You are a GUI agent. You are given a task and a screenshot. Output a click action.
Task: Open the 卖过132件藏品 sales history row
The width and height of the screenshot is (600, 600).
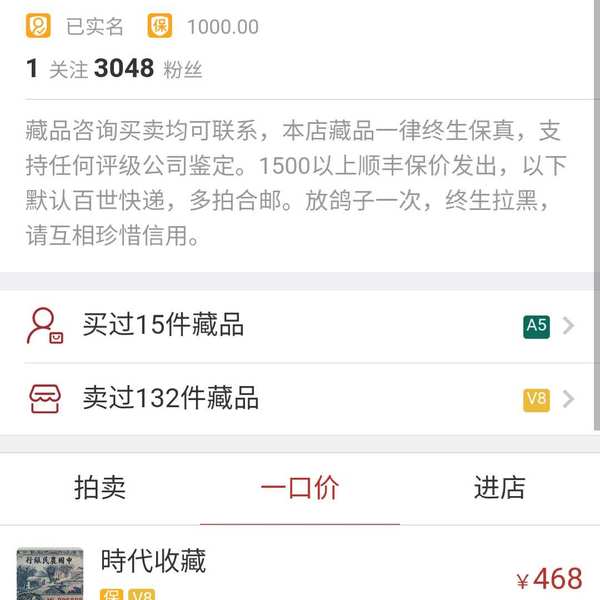pyautogui.click(x=300, y=399)
